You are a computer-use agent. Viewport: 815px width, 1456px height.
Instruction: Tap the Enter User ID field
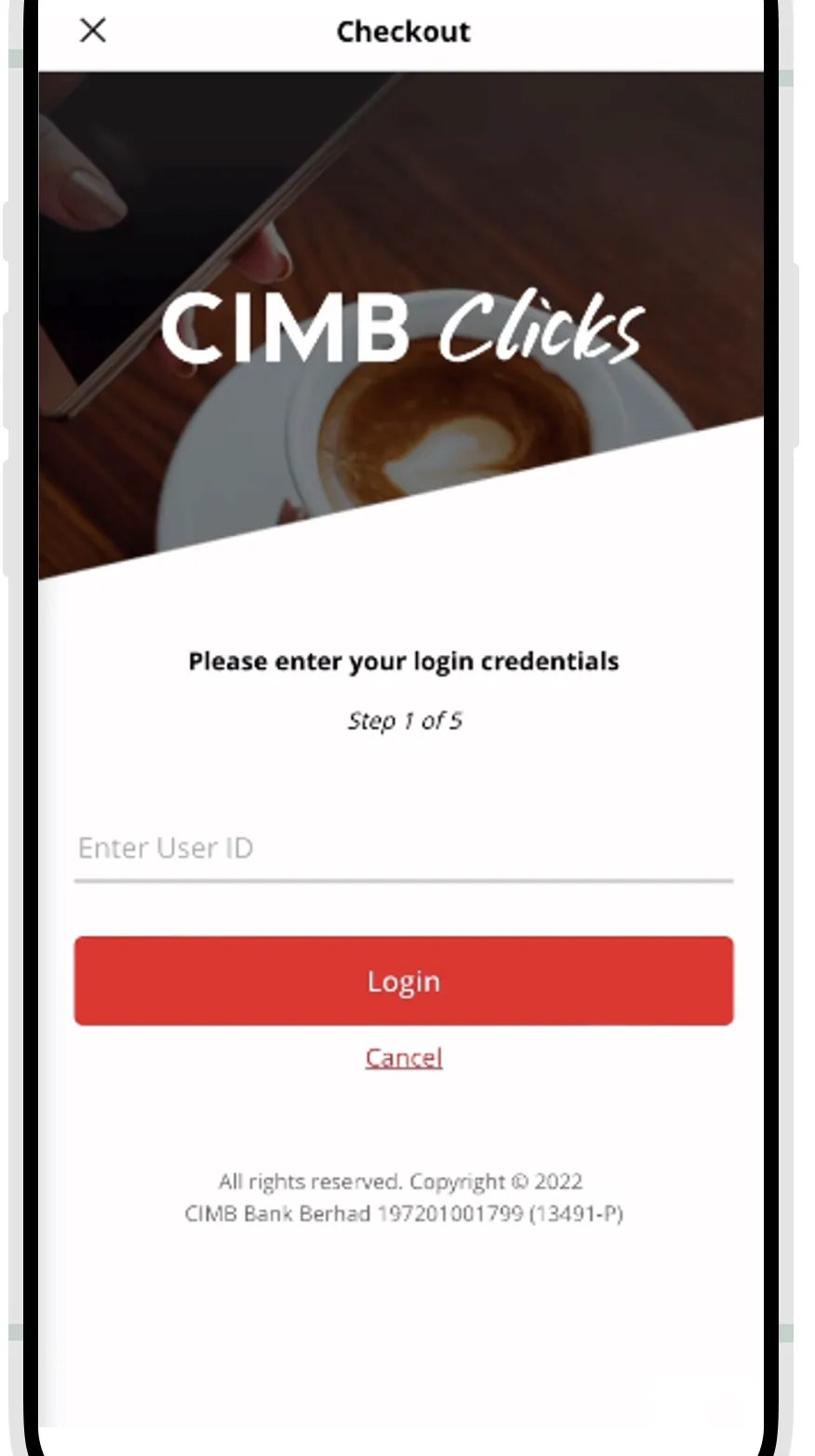pos(403,848)
